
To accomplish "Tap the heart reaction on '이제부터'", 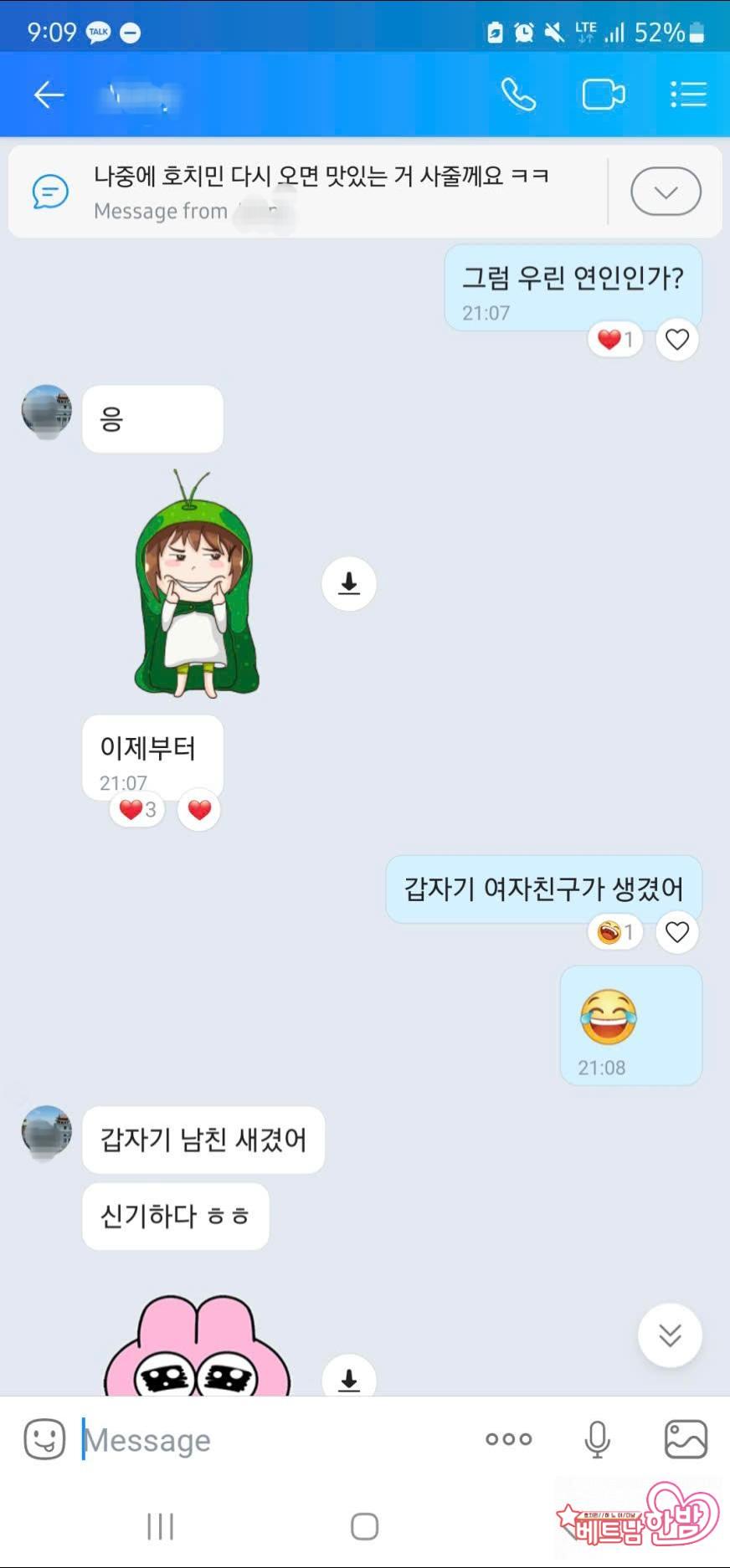I will pyautogui.click(x=199, y=810).
